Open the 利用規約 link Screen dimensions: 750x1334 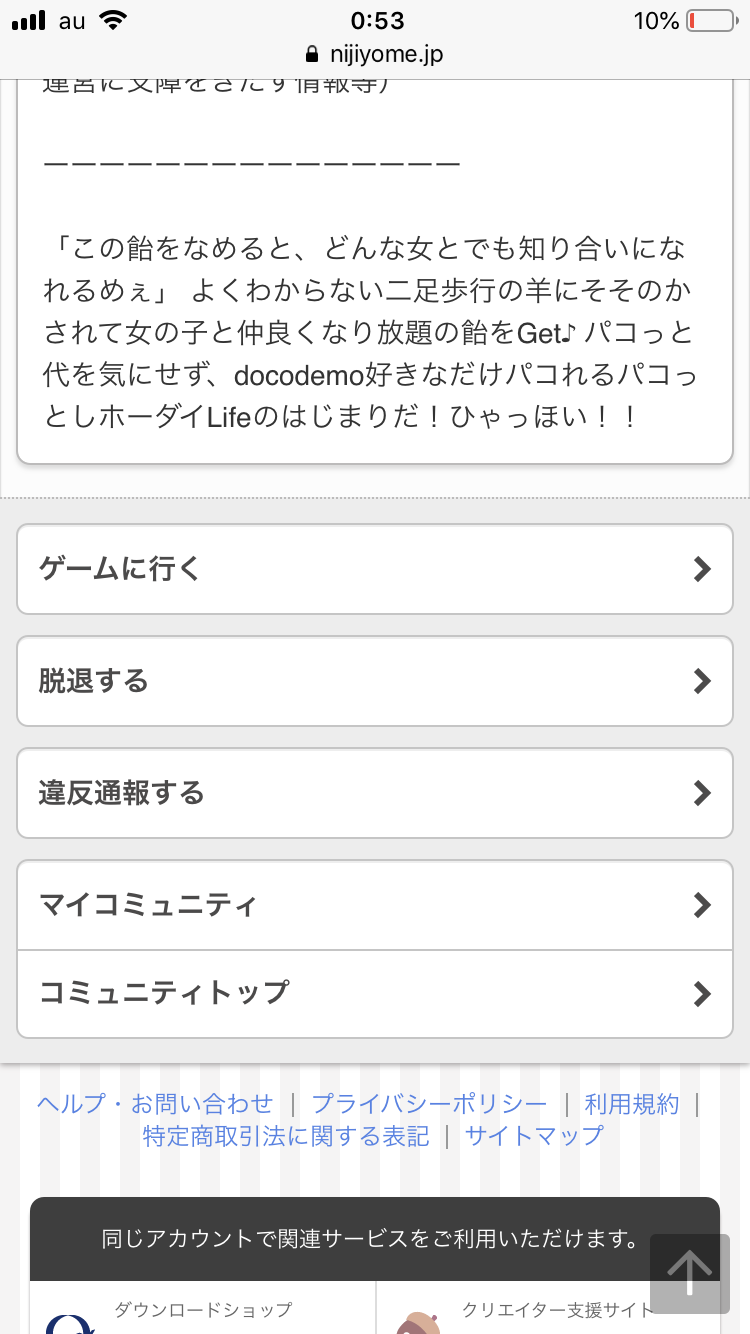pos(631,1104)
